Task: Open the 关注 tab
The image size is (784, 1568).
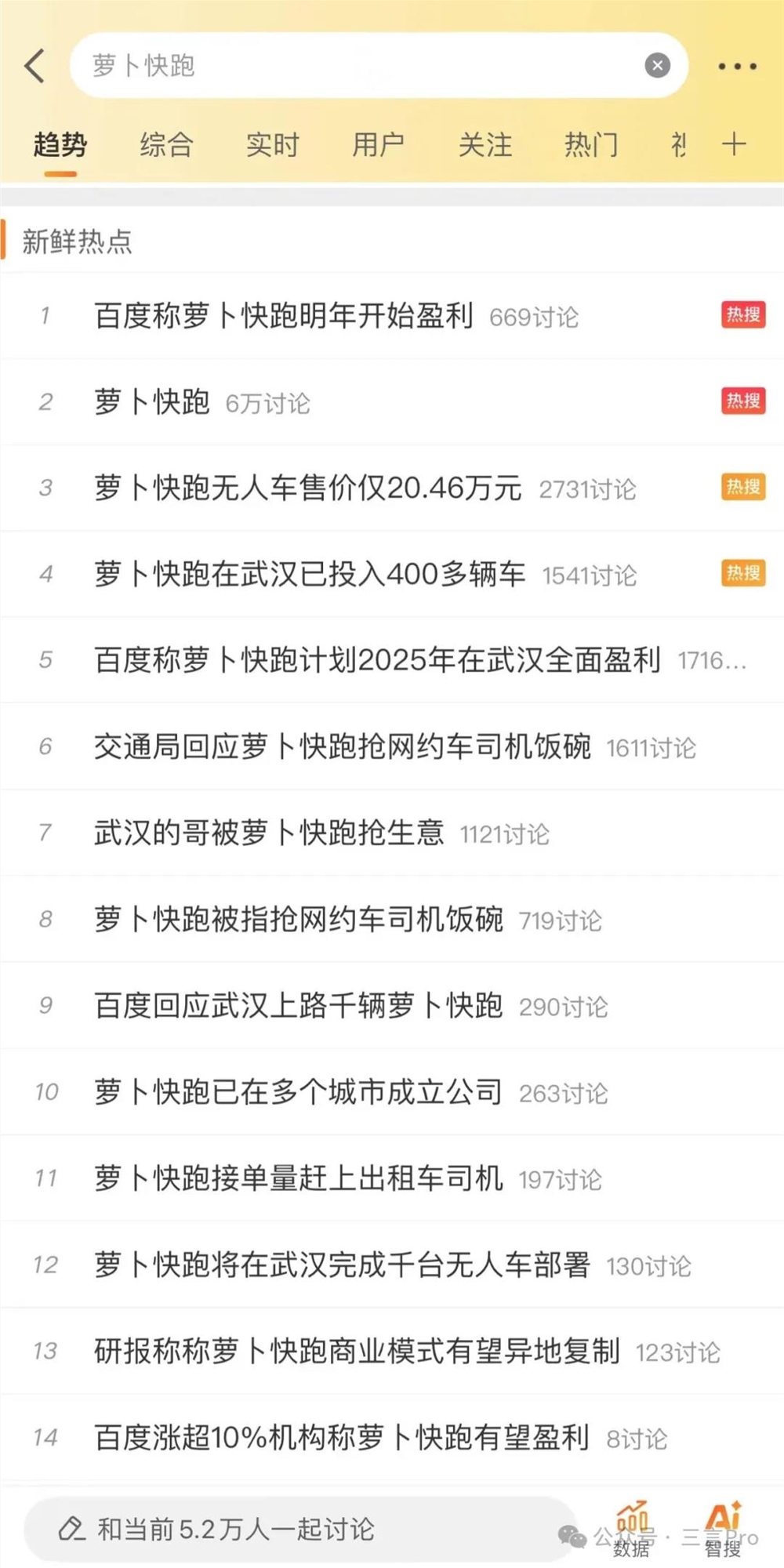Action: click(x=487, y=145)
